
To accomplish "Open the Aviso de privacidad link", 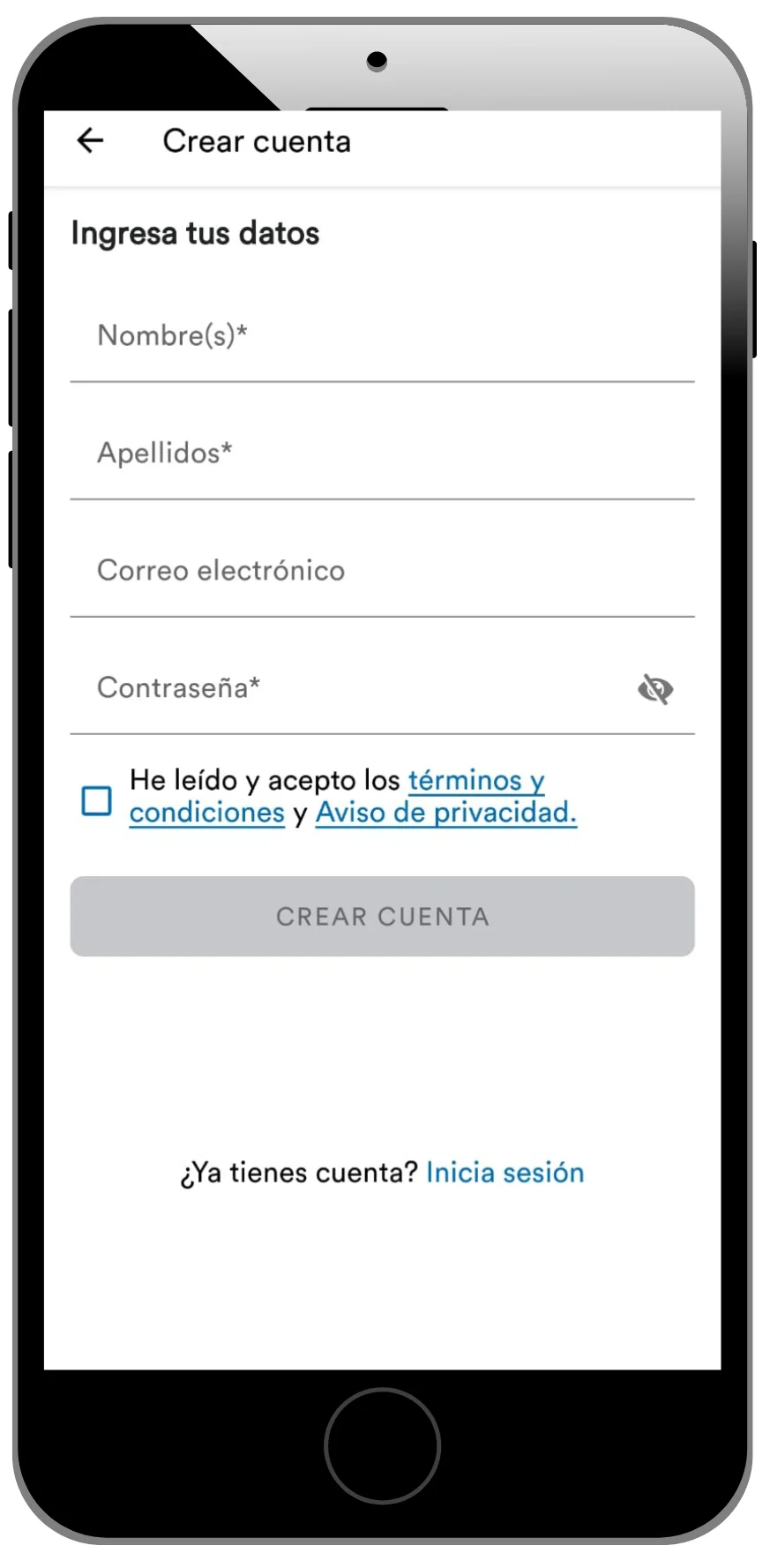I will (445, 813).
